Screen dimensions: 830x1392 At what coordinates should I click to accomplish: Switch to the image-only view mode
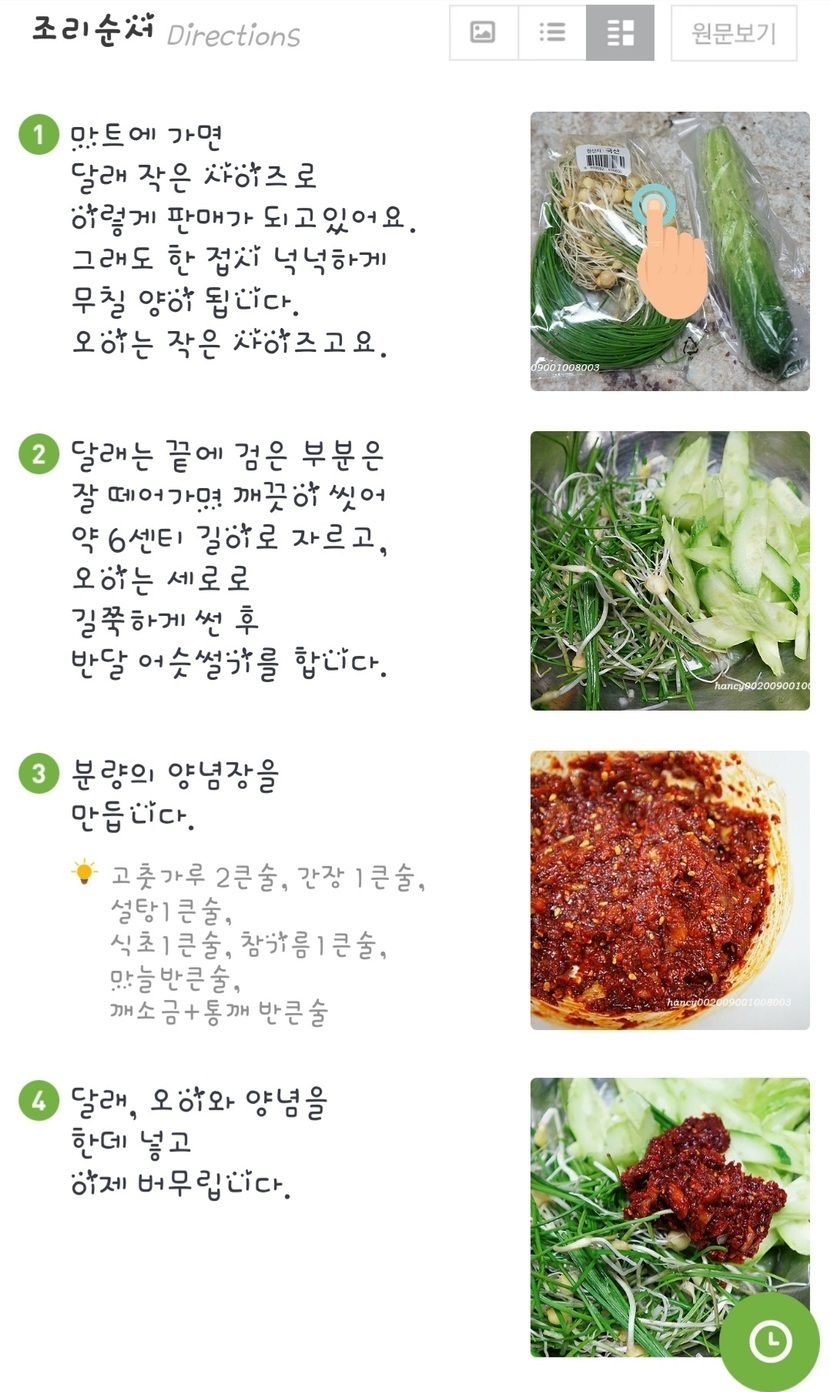coord(483,33)
